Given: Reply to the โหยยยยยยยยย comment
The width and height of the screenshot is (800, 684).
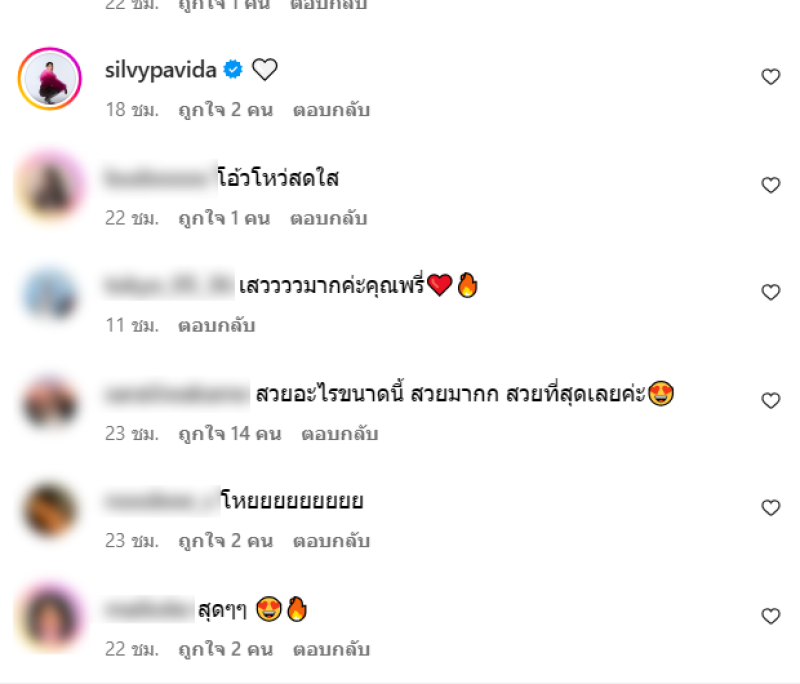Looking at the screenshot, I should 331,541.
